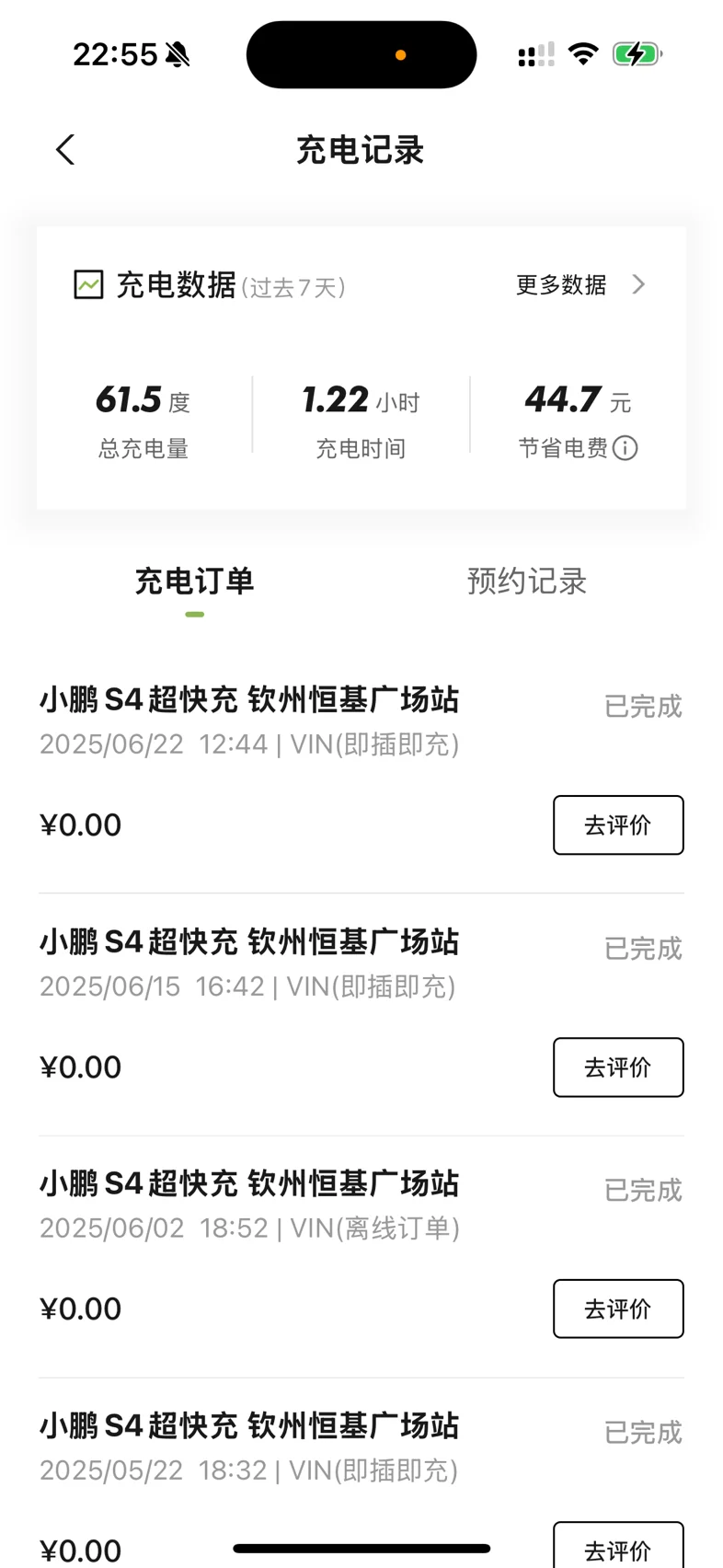The width and height of the screenshot is (723, 1568).
Task: Tap 去评价 for the 2025/06/22 order
Action: point(617,824)
